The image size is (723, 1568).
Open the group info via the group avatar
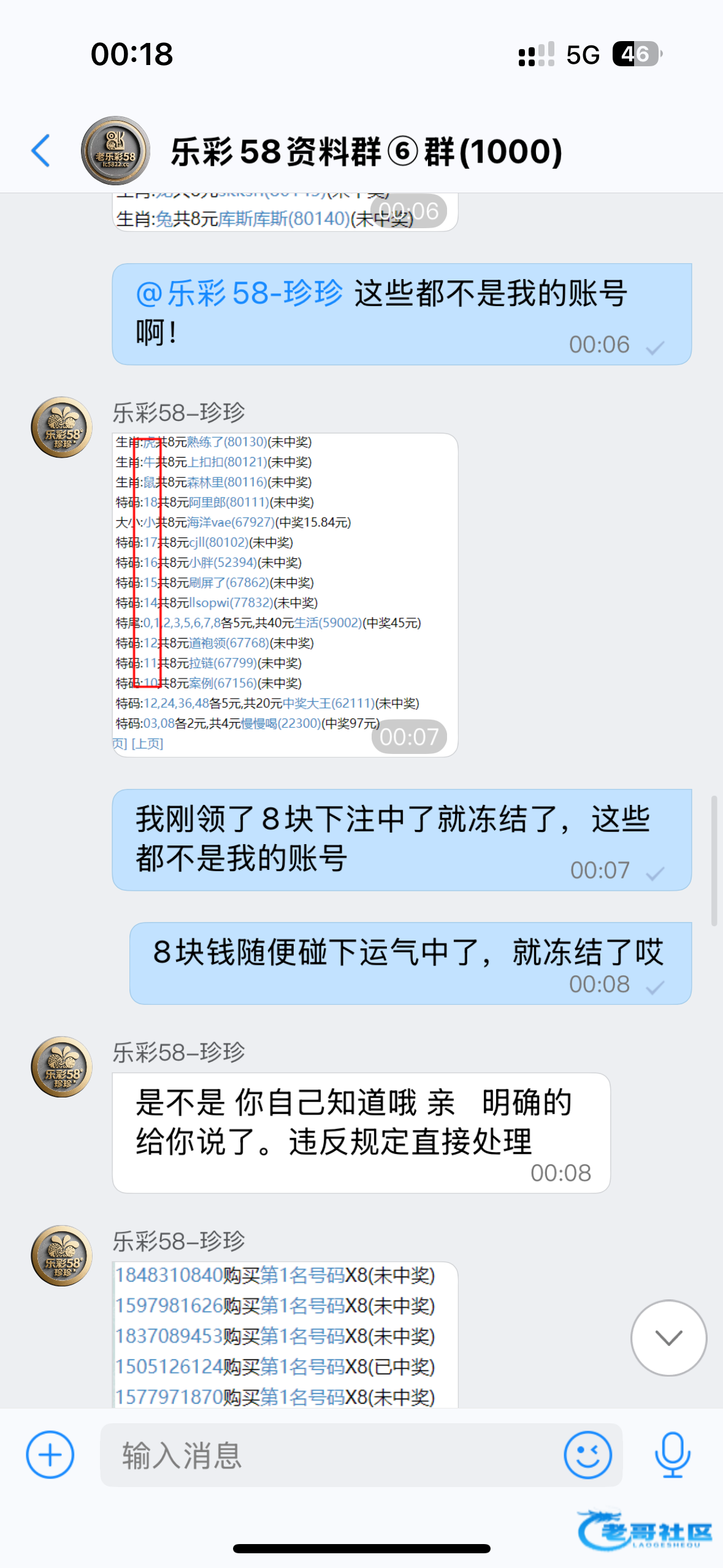(115, 151)
